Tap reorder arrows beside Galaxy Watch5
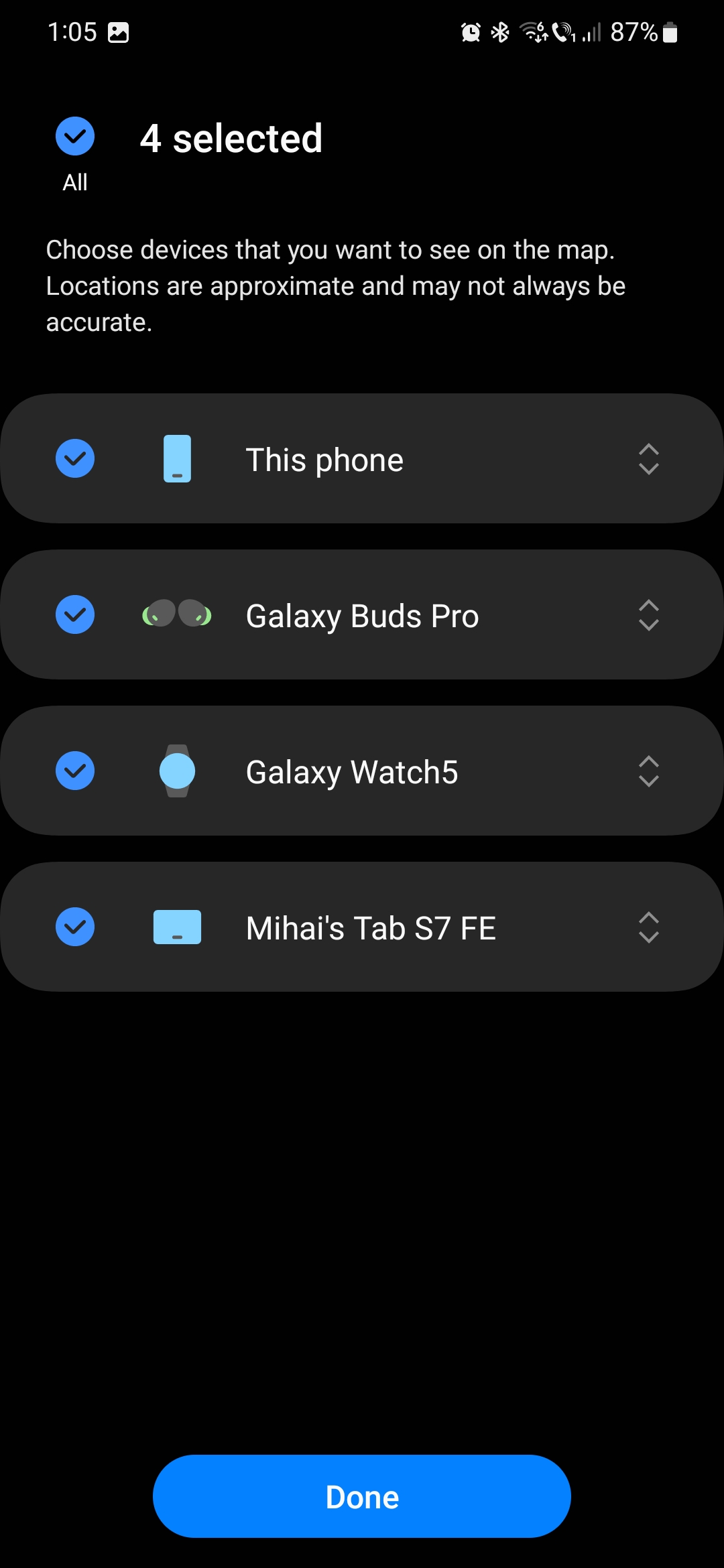This screenshot has width=724, height=1568. [x=648, y=771]
